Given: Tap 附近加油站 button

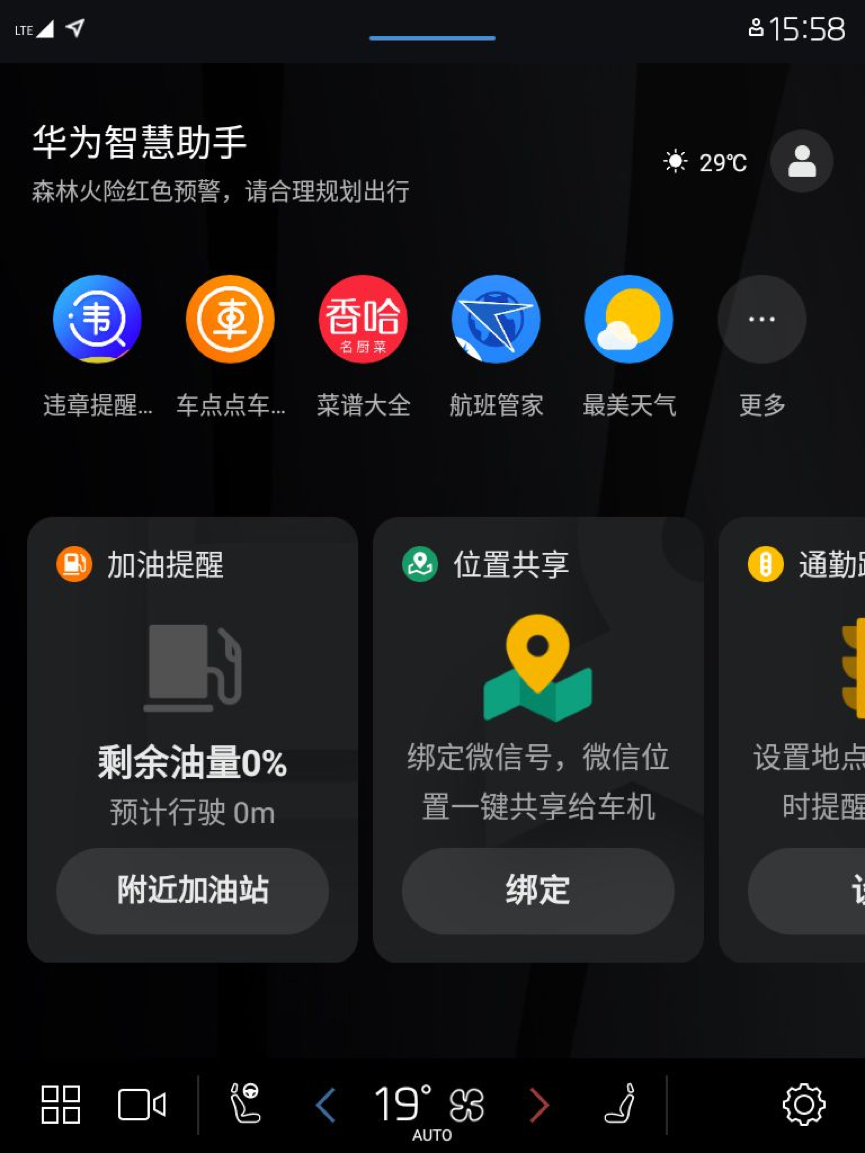Looking at the screenshot, I should [x=192, y=891].
